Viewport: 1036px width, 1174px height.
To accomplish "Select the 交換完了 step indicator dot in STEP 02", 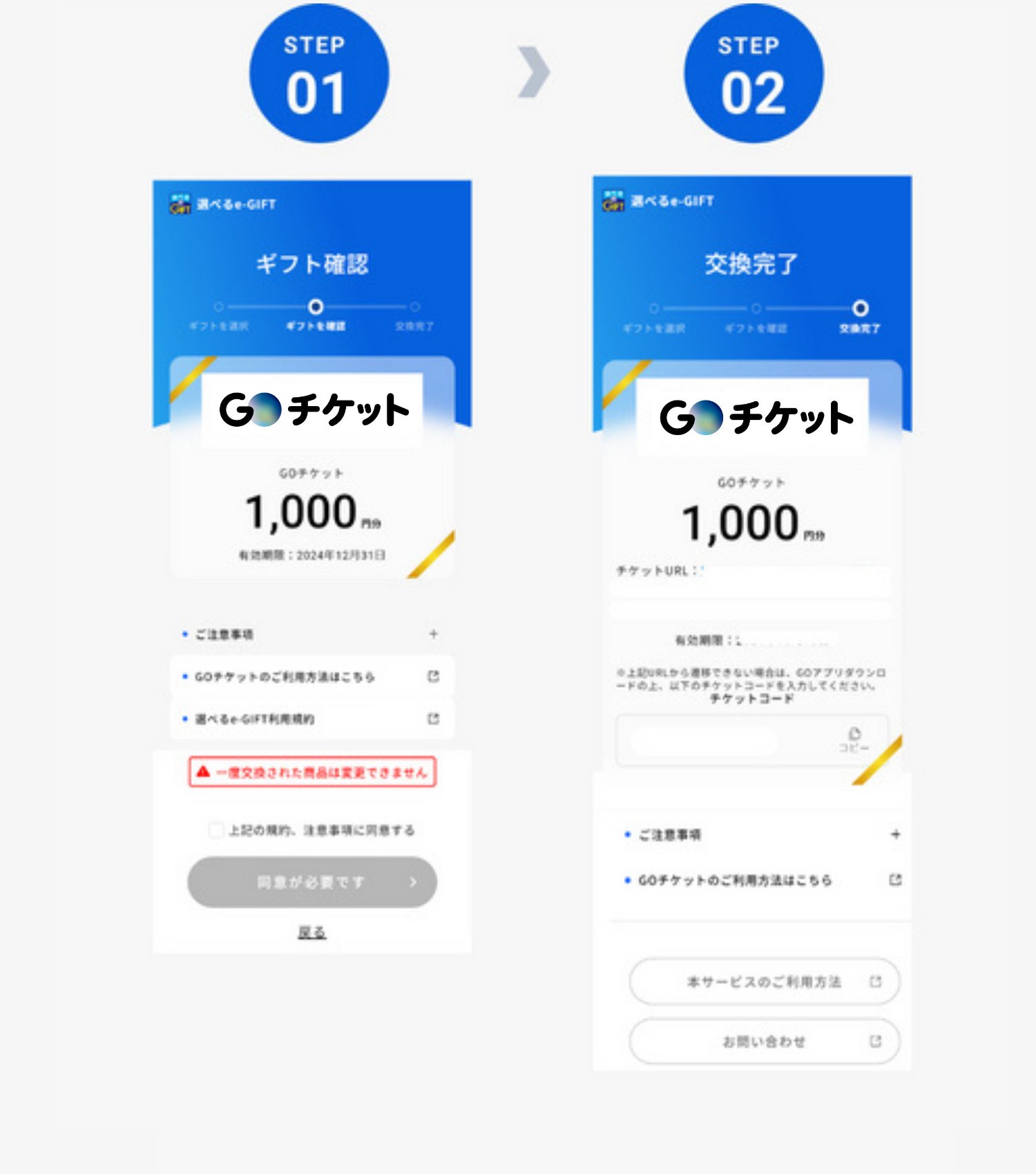I will tap(860, 307).
